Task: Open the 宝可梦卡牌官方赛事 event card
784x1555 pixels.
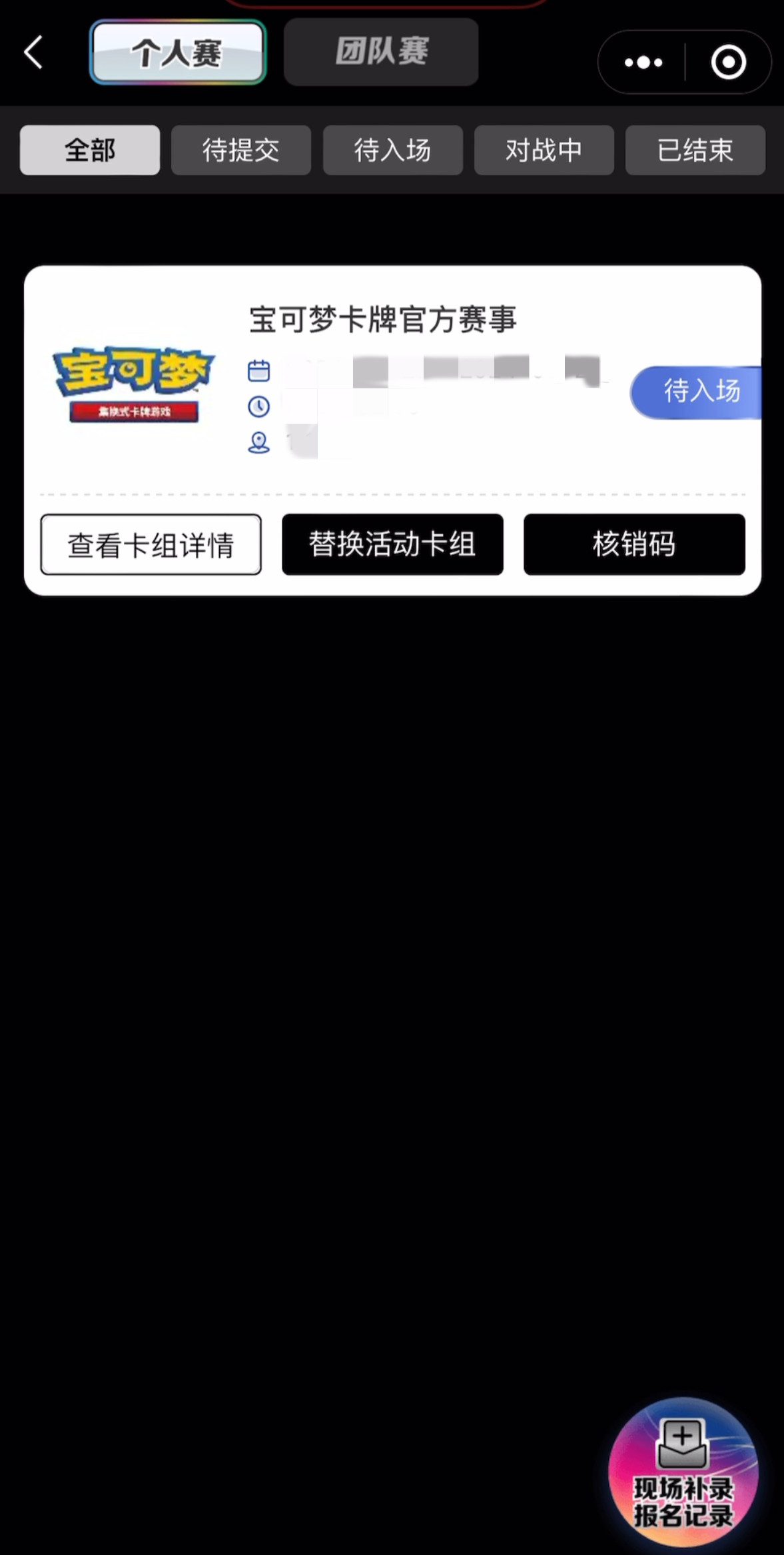Action: [x=382, y=320]
